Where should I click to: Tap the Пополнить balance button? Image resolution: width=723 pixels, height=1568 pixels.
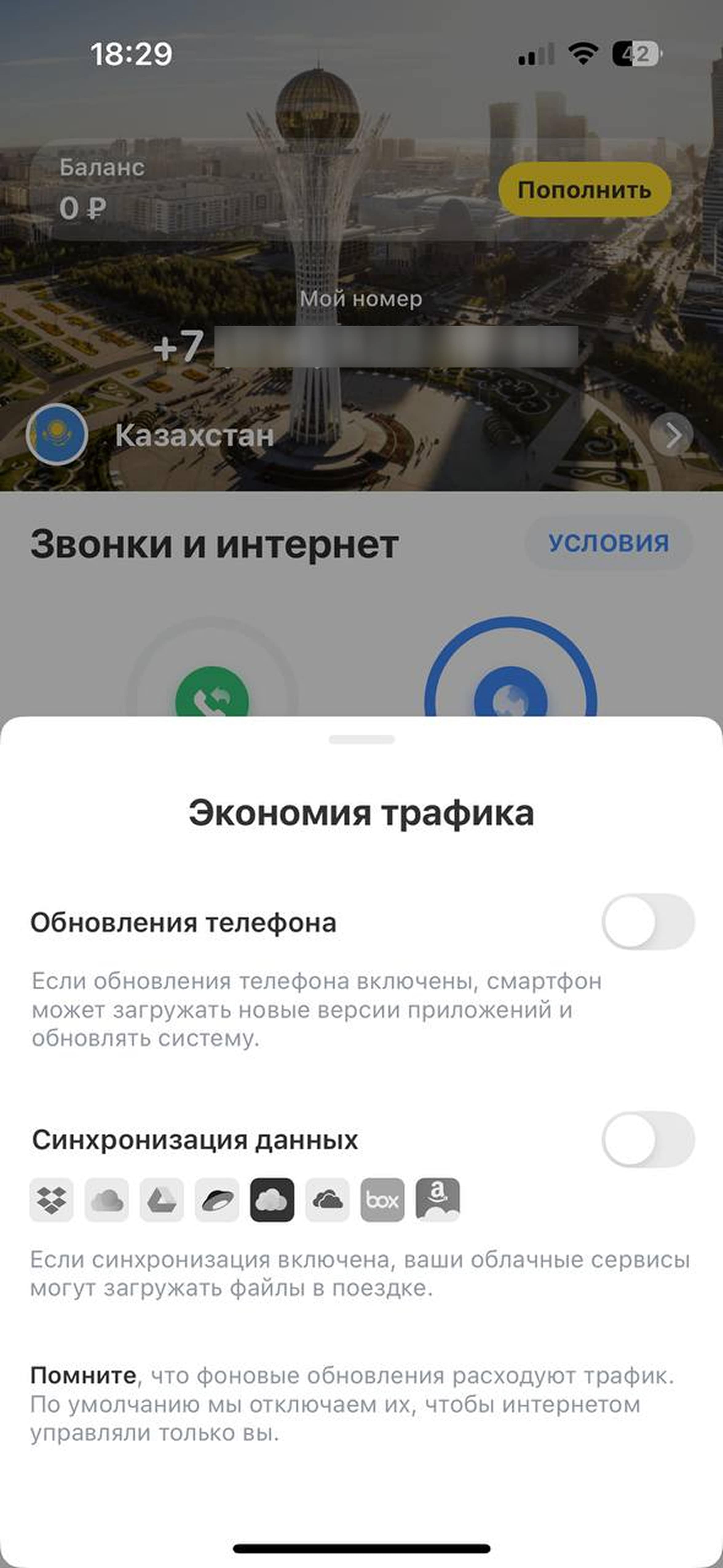coord(584,190)
